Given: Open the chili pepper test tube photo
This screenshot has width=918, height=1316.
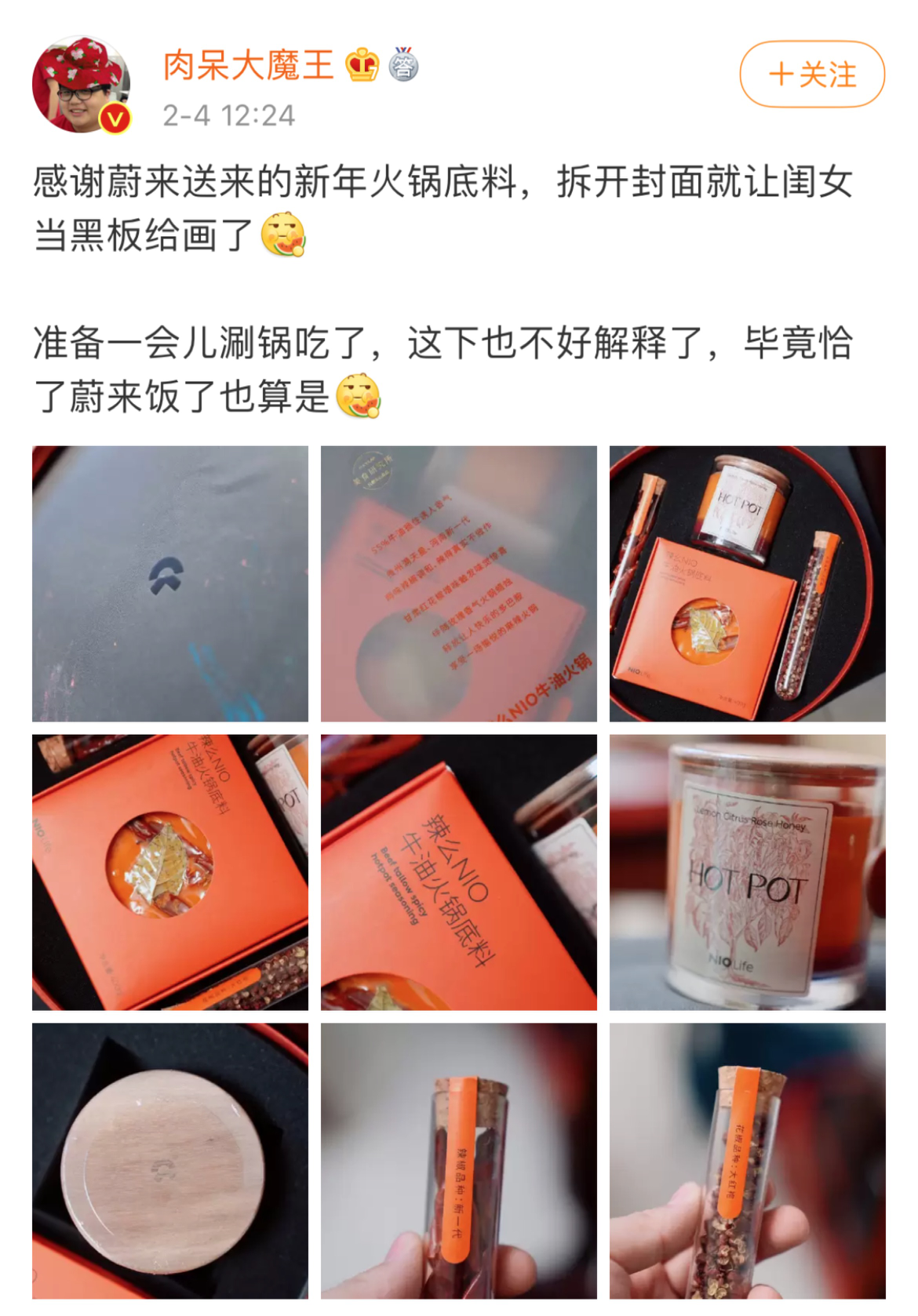Looking at the screenshot, I should click(x=458, y=1161).
